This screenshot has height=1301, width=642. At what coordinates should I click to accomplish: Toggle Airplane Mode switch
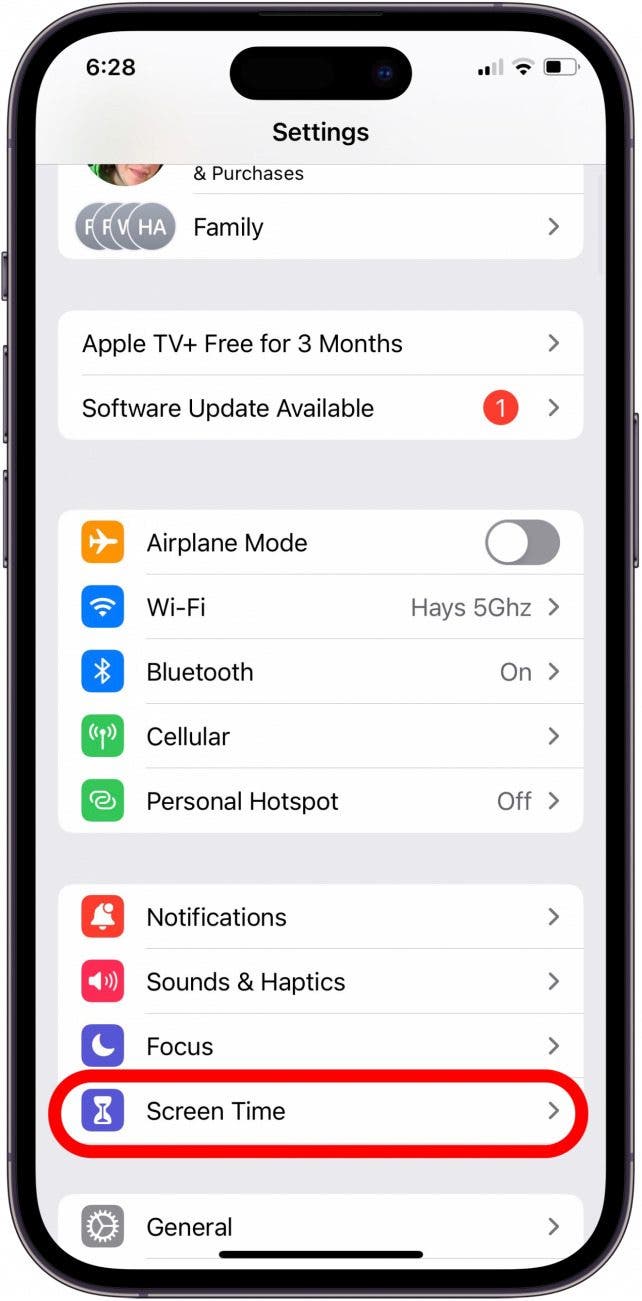[x=522, y=543]
